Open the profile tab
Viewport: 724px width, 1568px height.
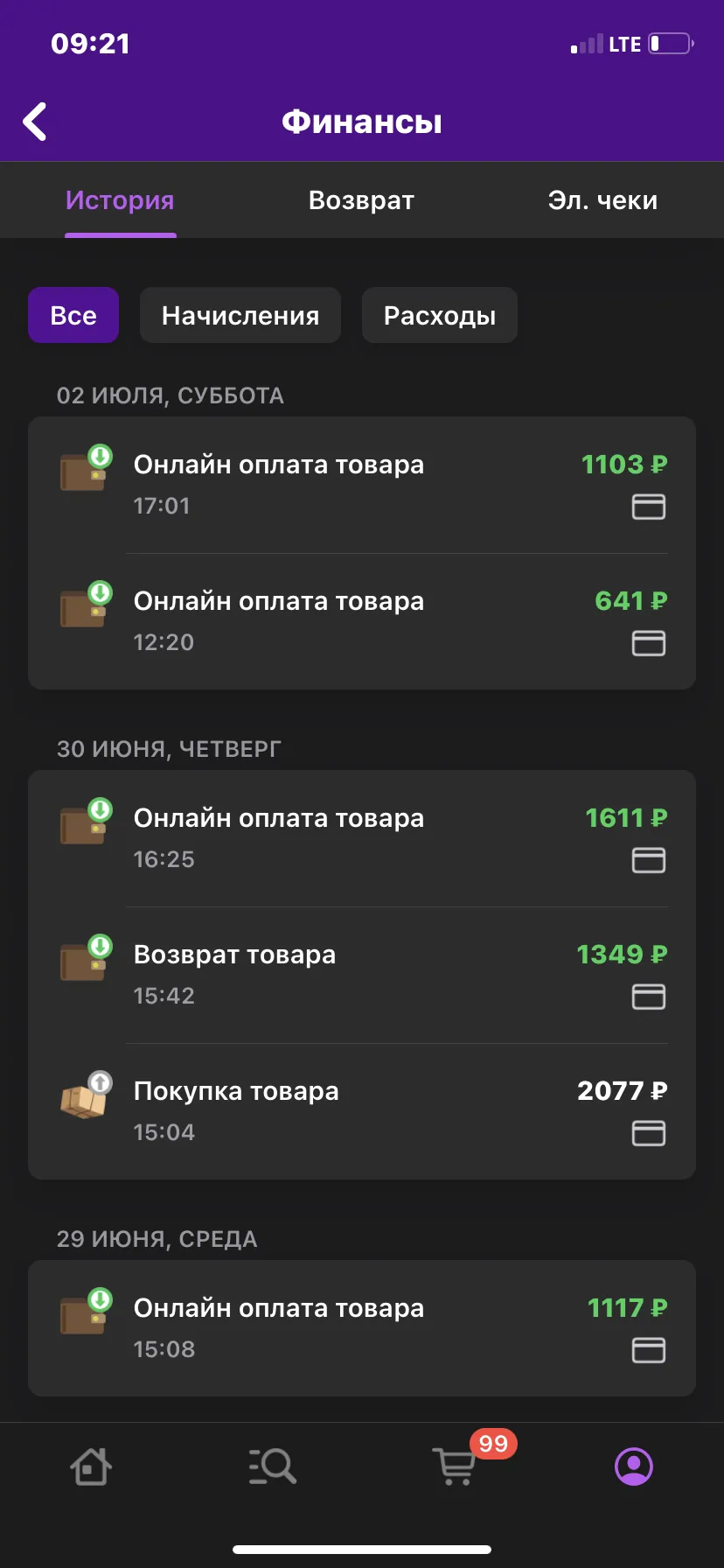pyautogui.click(x=634, y=1466)
